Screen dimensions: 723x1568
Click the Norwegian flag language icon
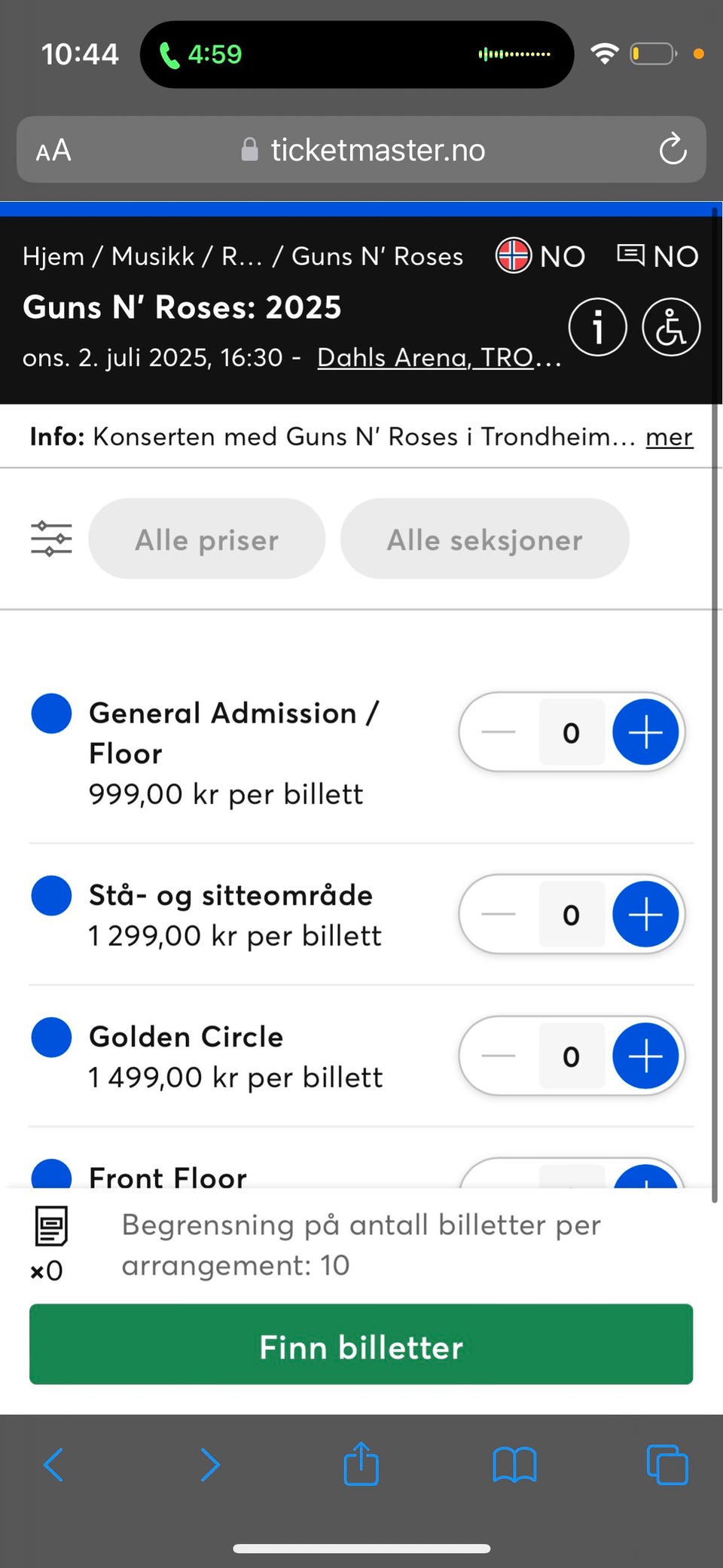pos(515,255)
